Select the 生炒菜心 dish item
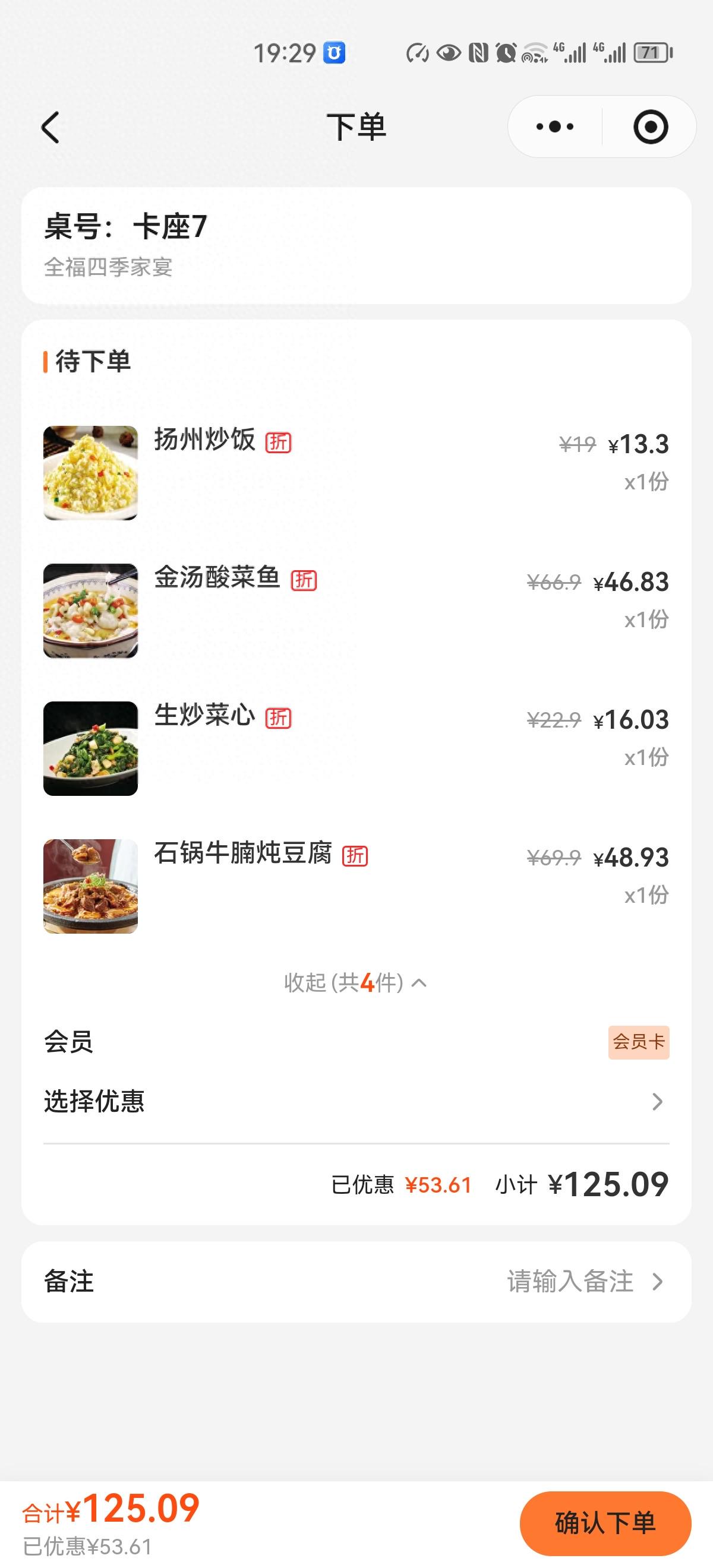Viewport: 713px width, 1568px height. [204, 715]
